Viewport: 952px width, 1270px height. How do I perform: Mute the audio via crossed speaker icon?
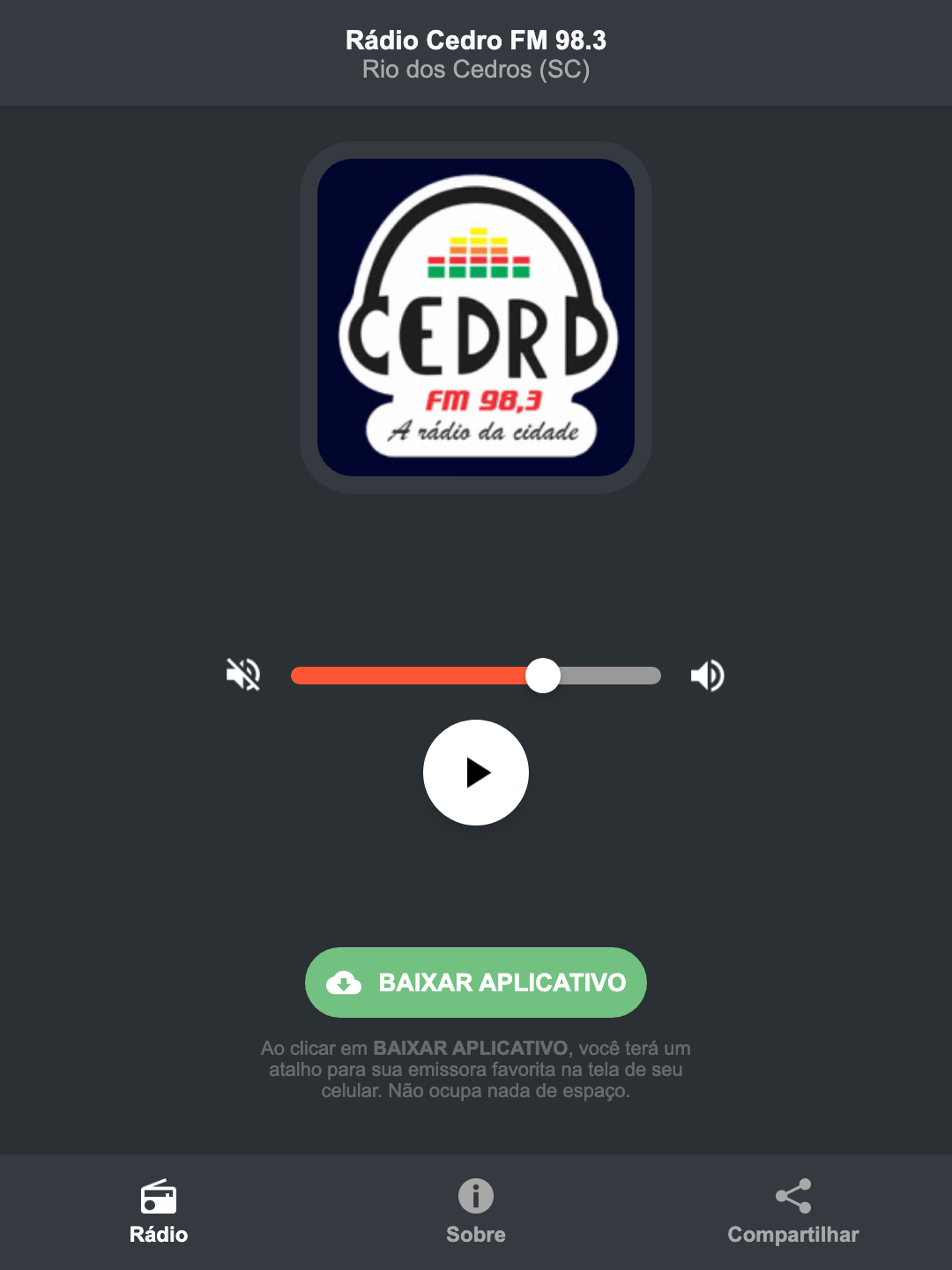coord(242,675)
